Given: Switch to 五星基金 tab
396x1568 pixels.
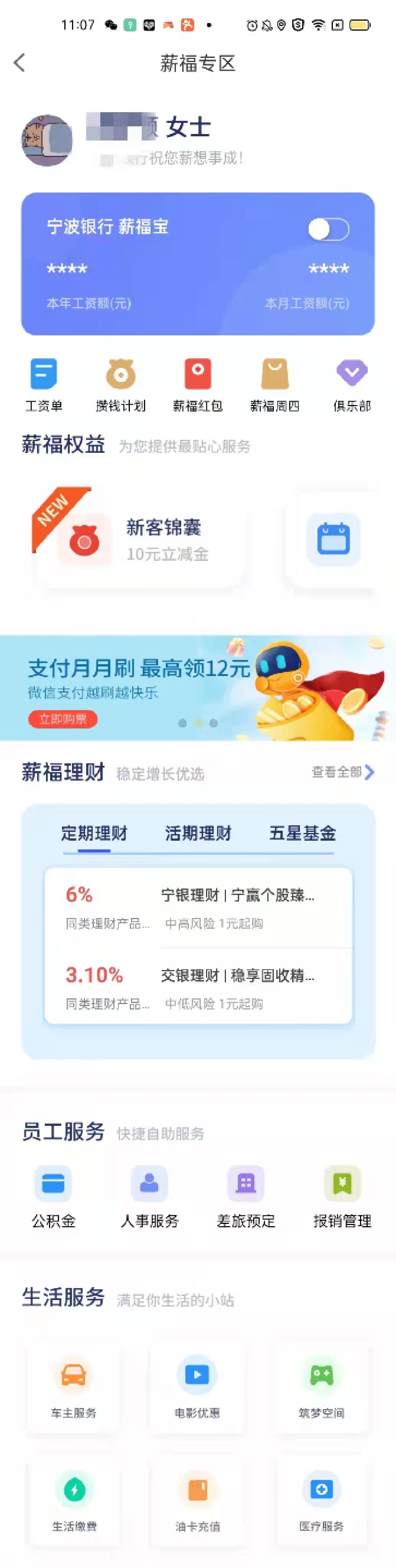Looking at the screenshot, I should tap(302, 833).
